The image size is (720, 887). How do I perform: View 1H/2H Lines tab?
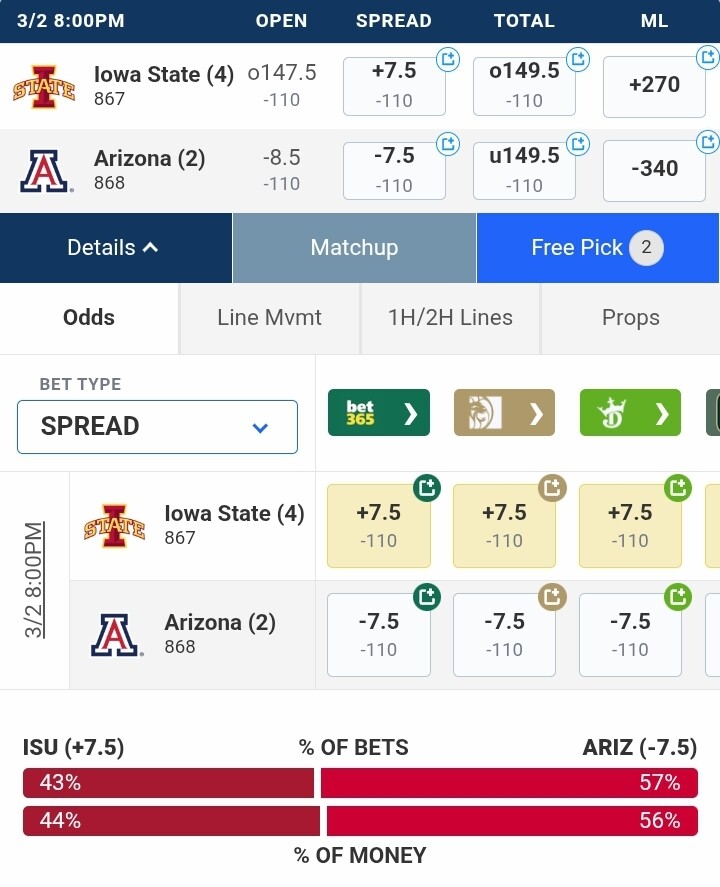[x=450, y=318]
